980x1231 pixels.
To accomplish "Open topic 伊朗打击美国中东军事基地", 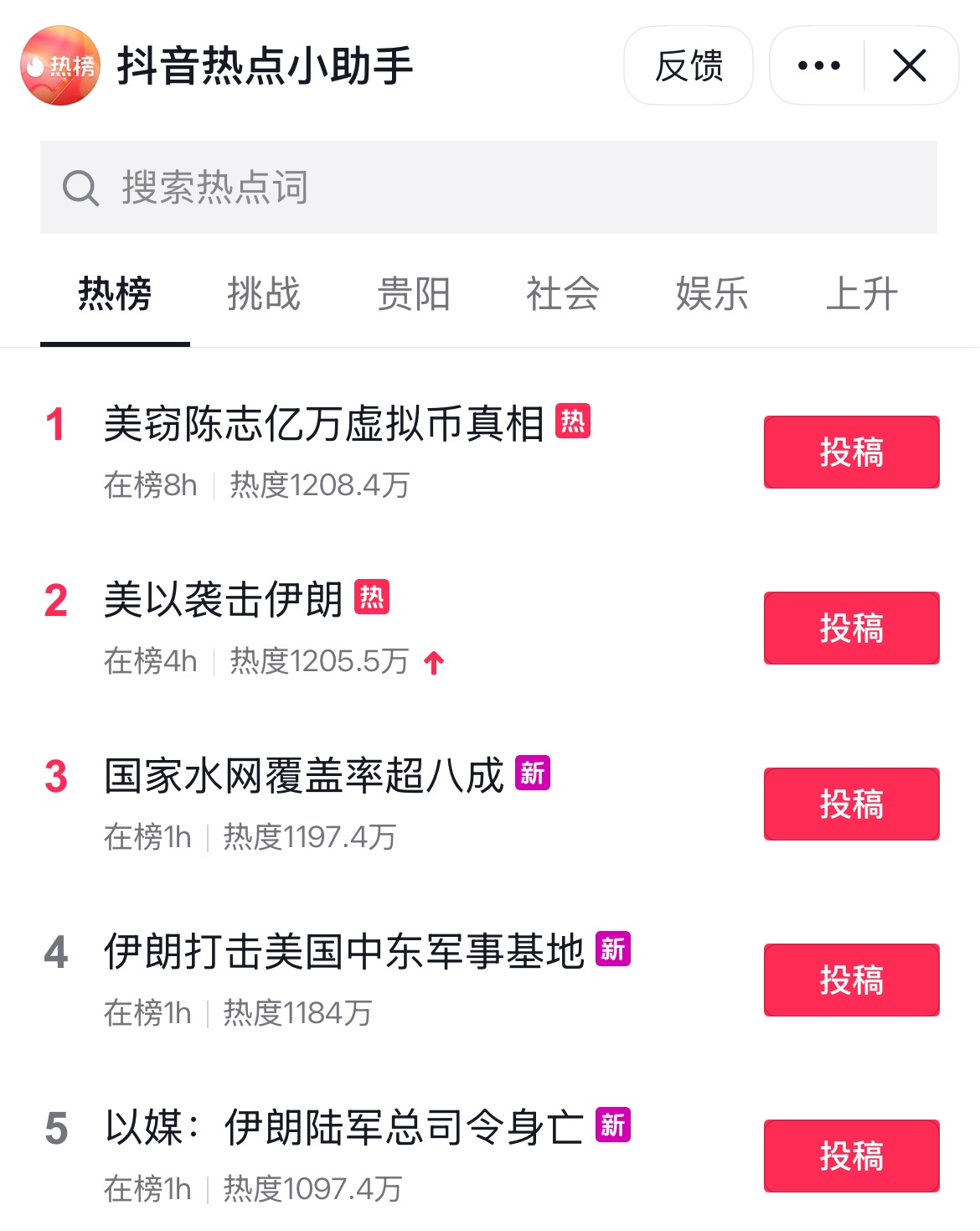I will pyautogui.click(x=343, y=951).
